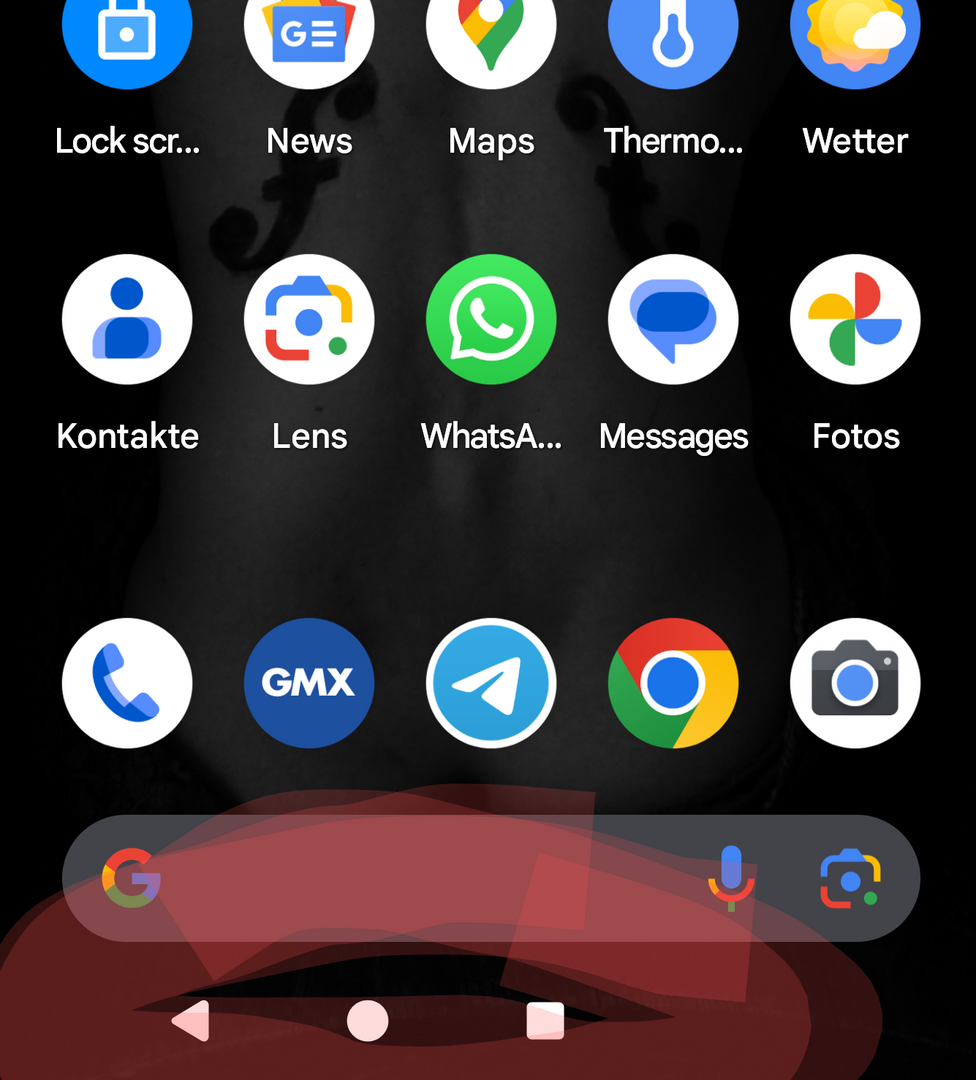The width and height of the screenshot is (976, 1080).
Task: Open Fotos gallery app
Action: tap(855, 320)
